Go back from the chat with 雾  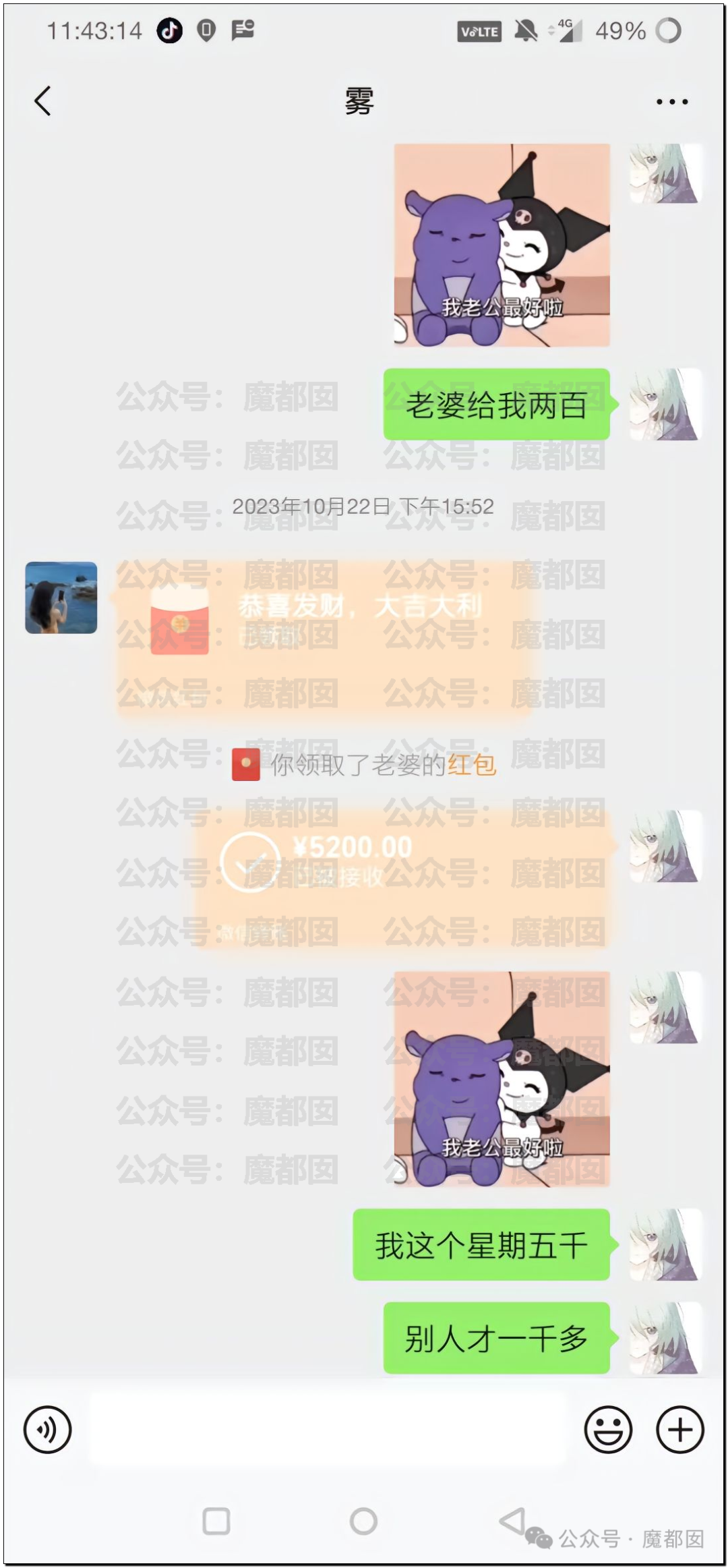coord(42,101)
